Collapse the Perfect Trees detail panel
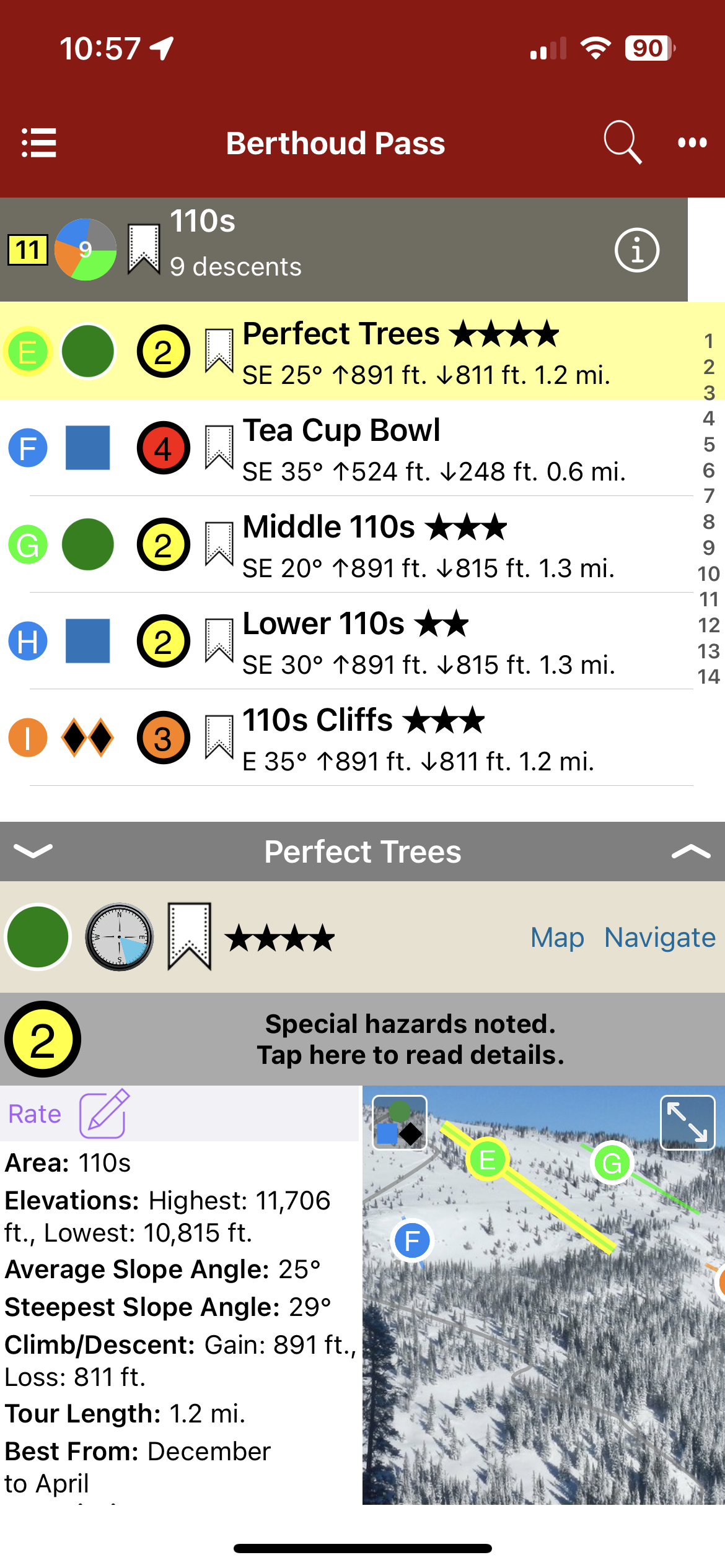This screenshot has height=1568, width=725. coord(33,851)
